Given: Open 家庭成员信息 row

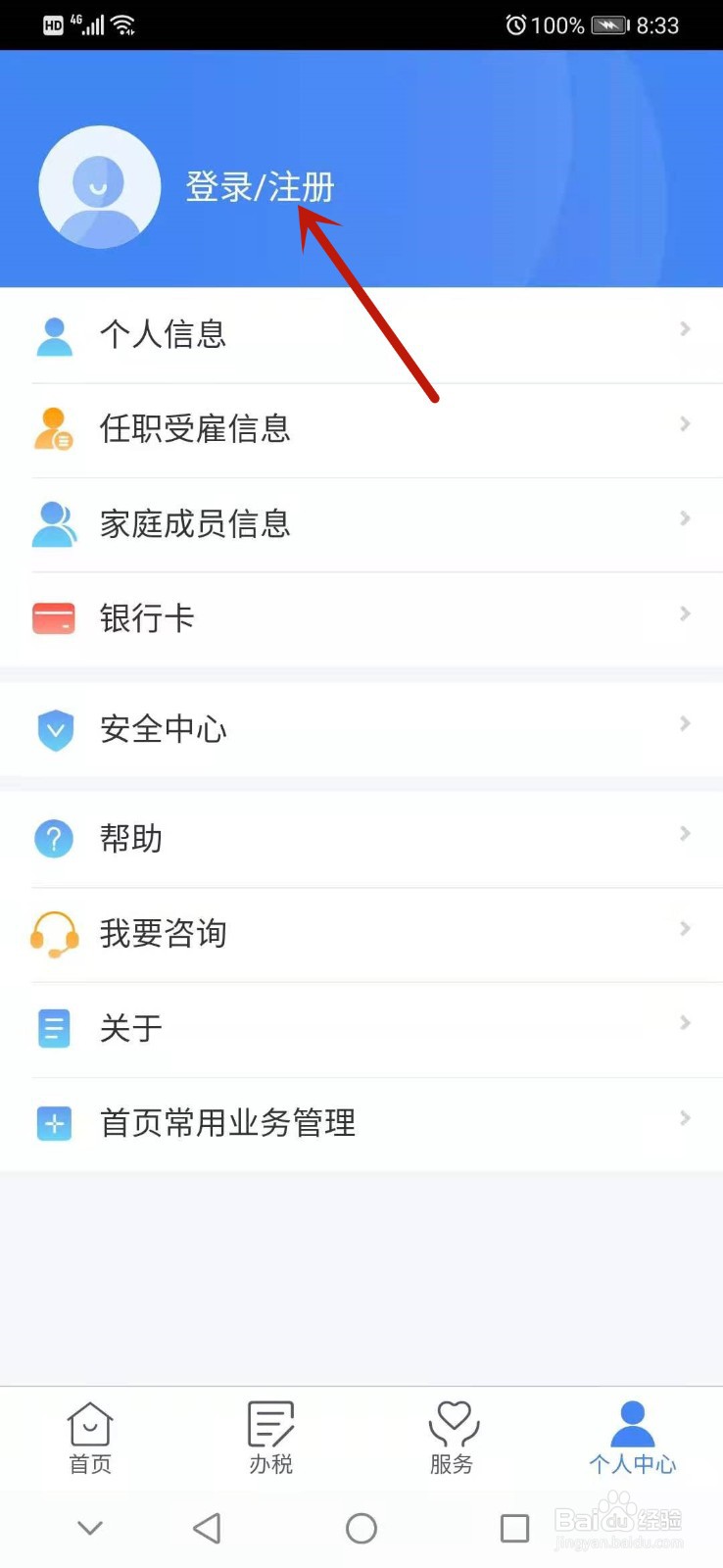Looking at the screenshot, I should pos(361,524).
